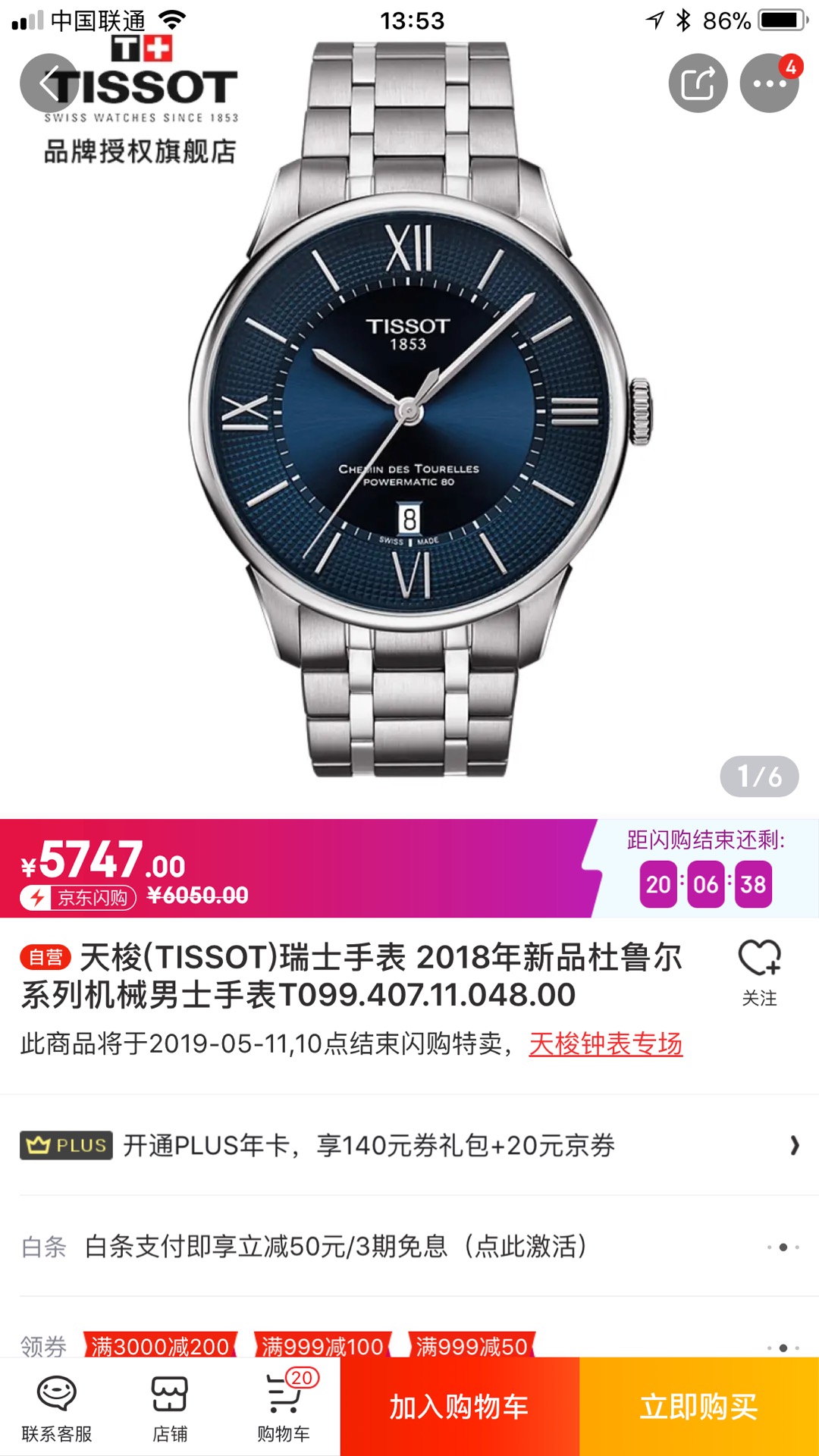Image resolution: width=819 pixels, height=1456 pixels.
Task: Contact customer service via 联系客服
Action: (x=57, y=1407)
